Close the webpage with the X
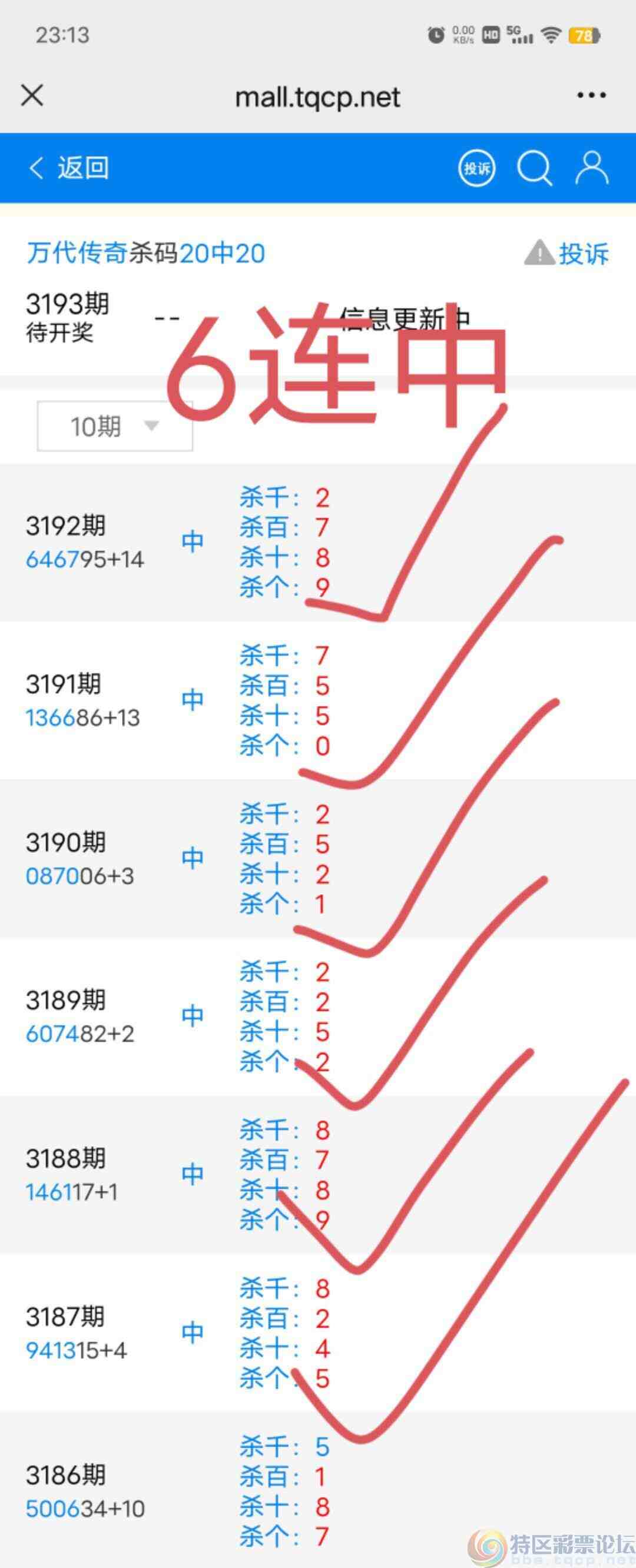Screen dimensions: 636x1568 tap(34, 95)
